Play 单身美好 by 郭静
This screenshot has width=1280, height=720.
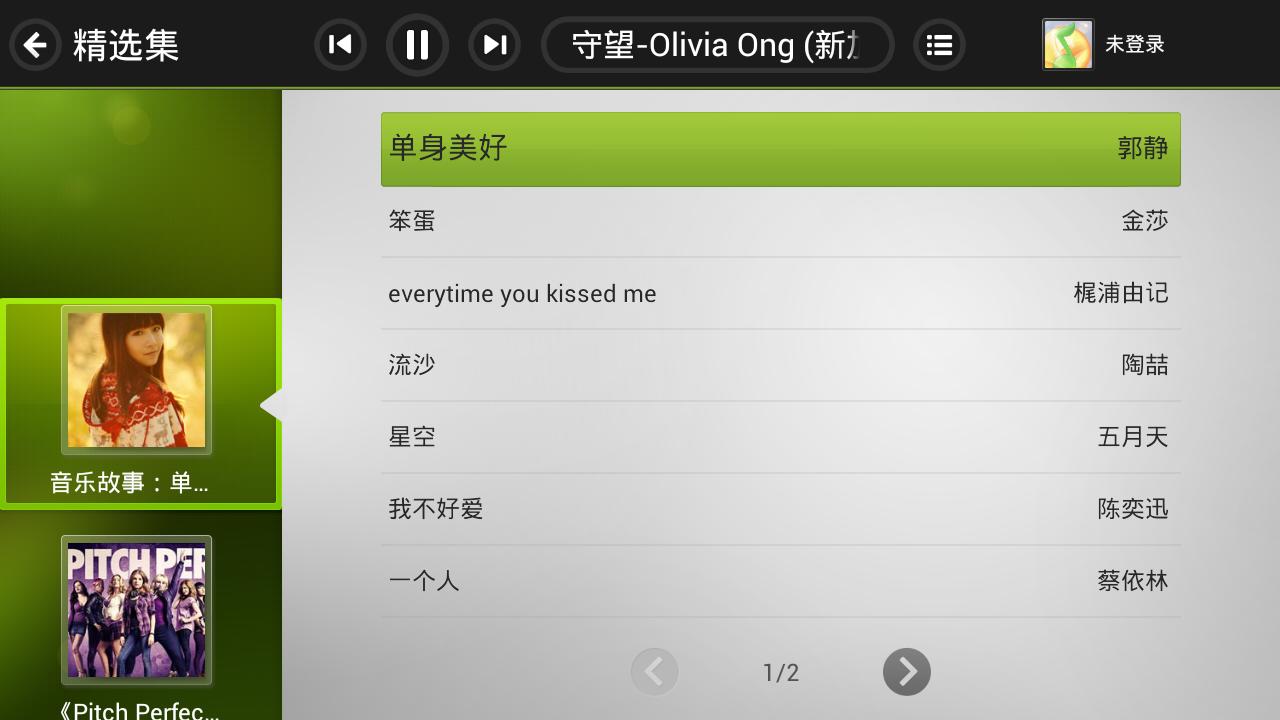coord(780,149)
